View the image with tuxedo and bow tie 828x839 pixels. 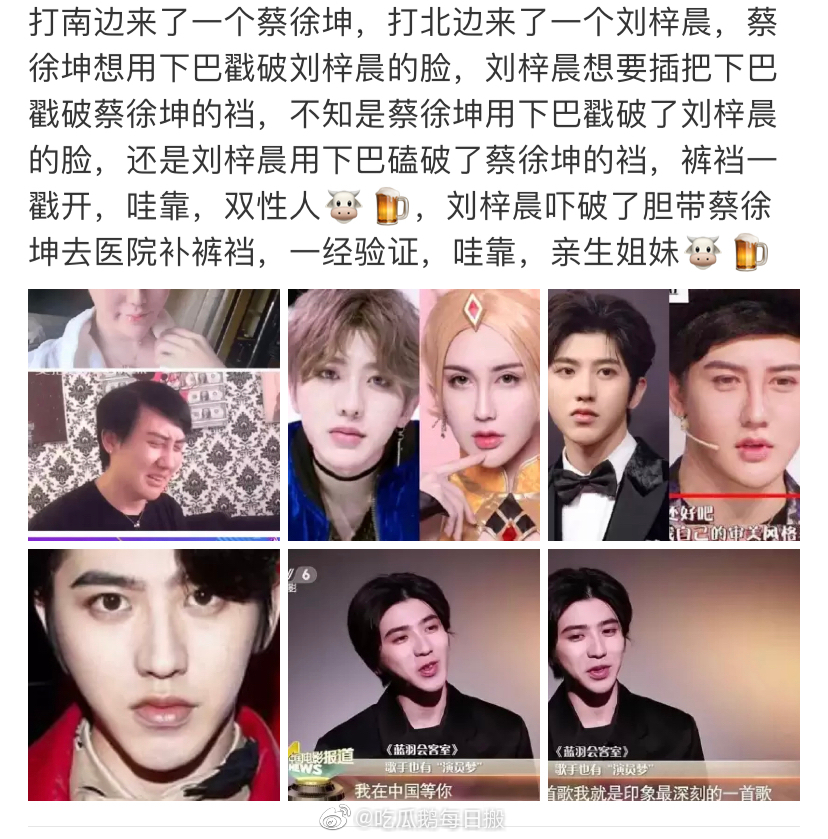point(673,415)
